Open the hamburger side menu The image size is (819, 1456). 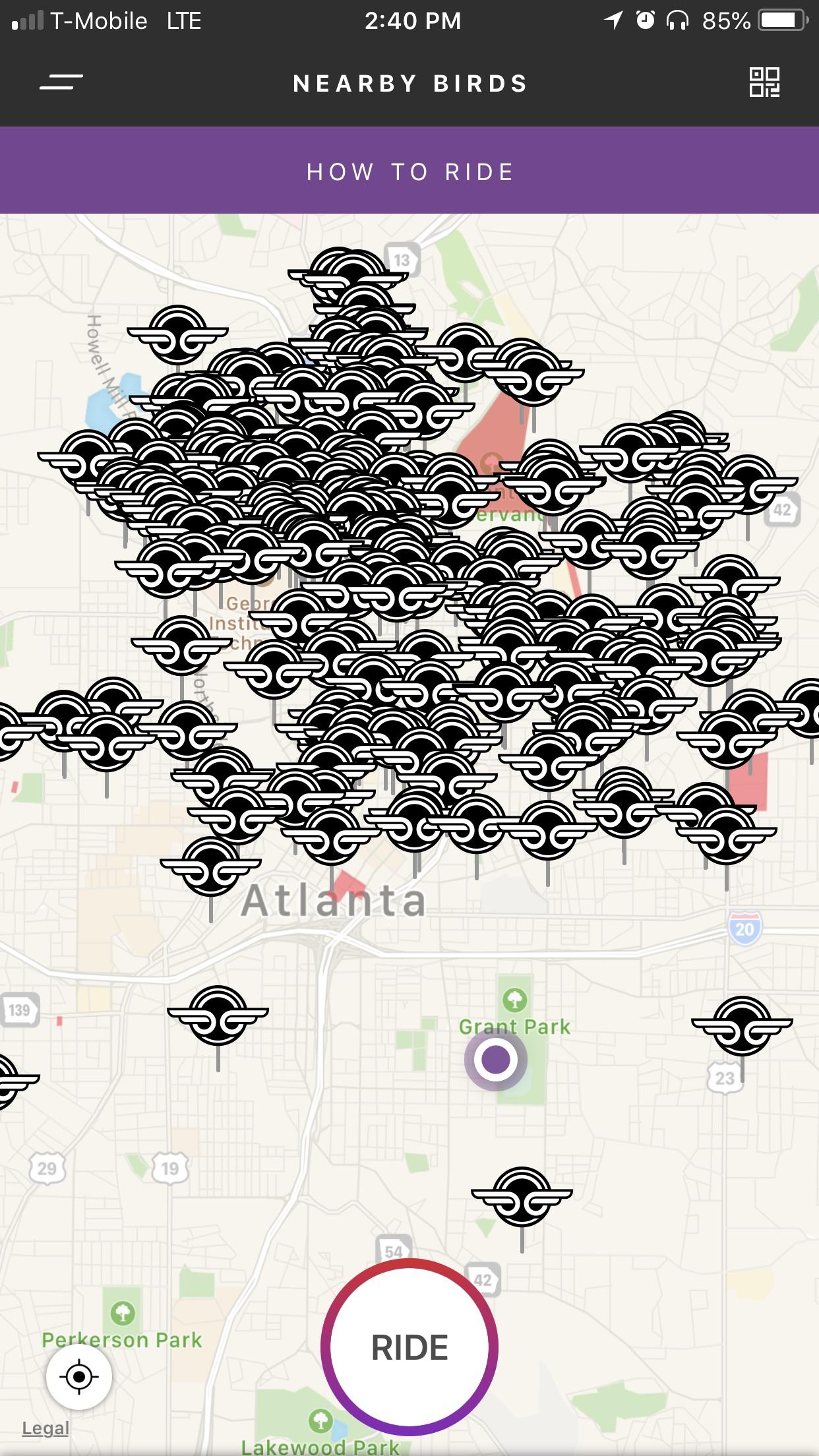pyautogui.click(x=61, y=82)
